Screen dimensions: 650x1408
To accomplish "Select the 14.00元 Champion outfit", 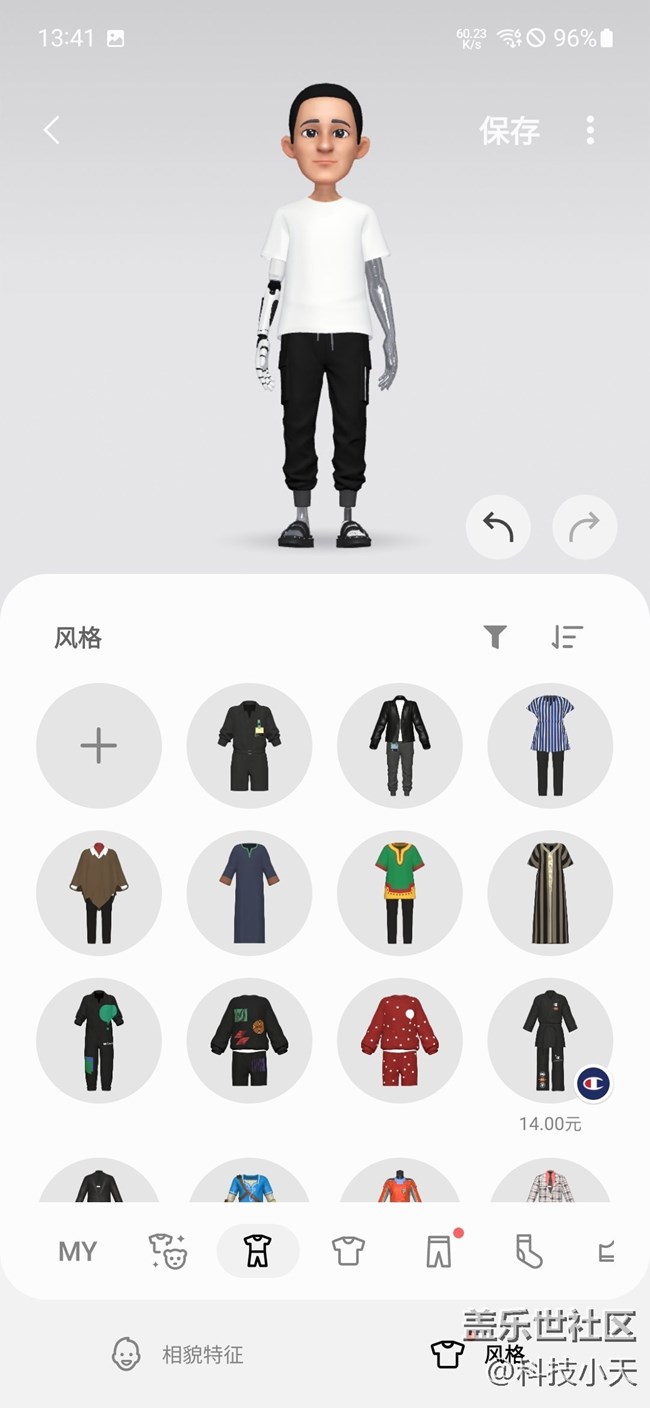I will 550,1041.
